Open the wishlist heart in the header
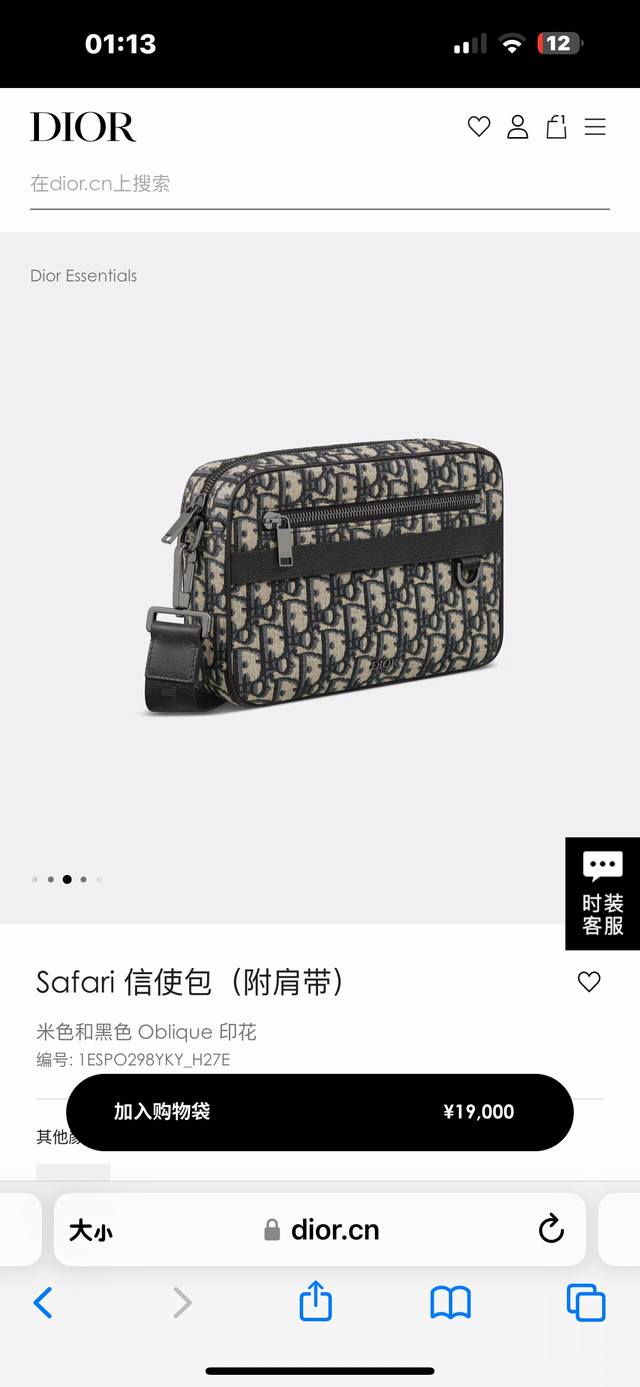The width and height of the screenshot is (640, 1387). pos(479,126)
